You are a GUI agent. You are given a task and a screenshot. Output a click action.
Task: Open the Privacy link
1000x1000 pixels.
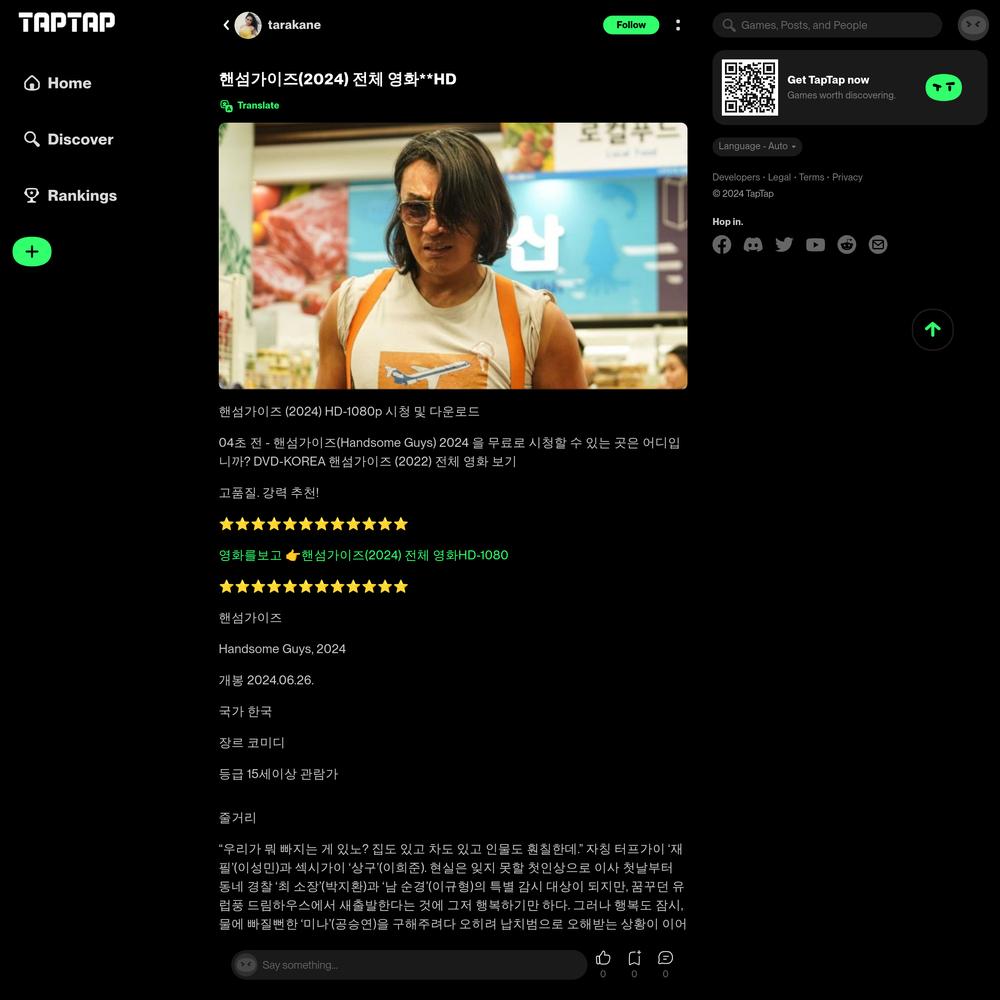point(847,177)
